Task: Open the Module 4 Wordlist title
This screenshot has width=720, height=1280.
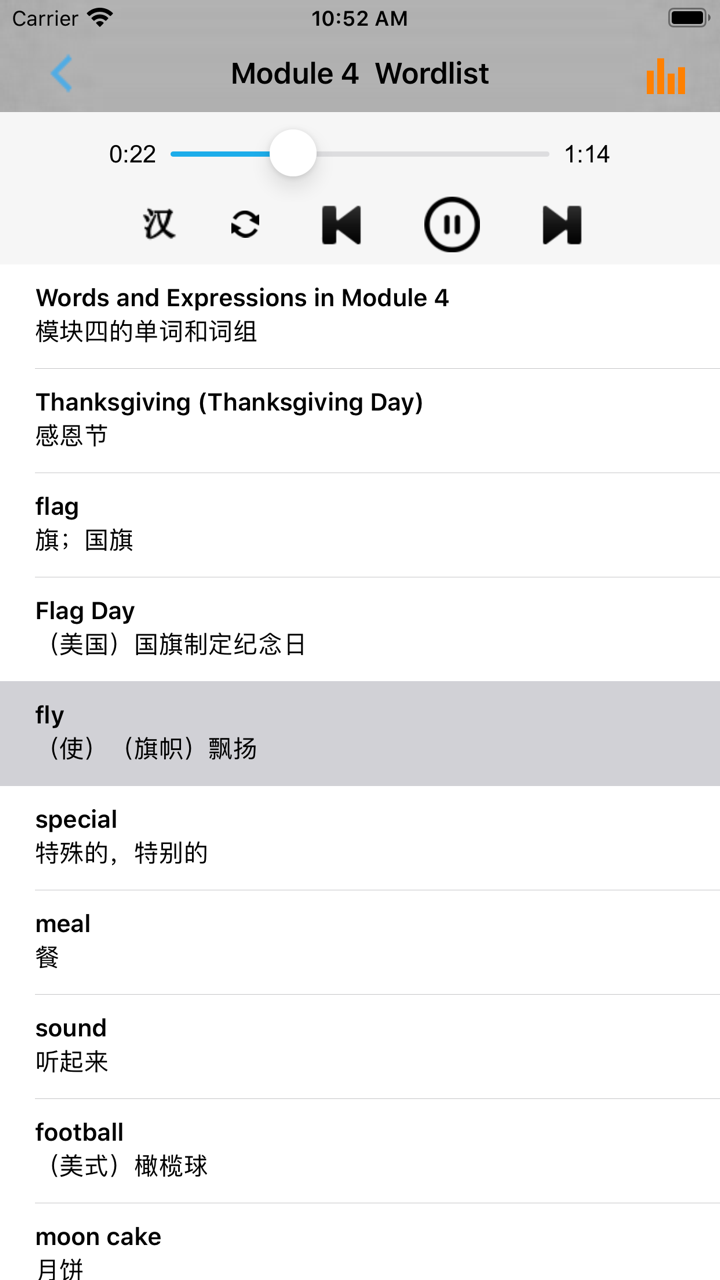Action: click(359, 73)
